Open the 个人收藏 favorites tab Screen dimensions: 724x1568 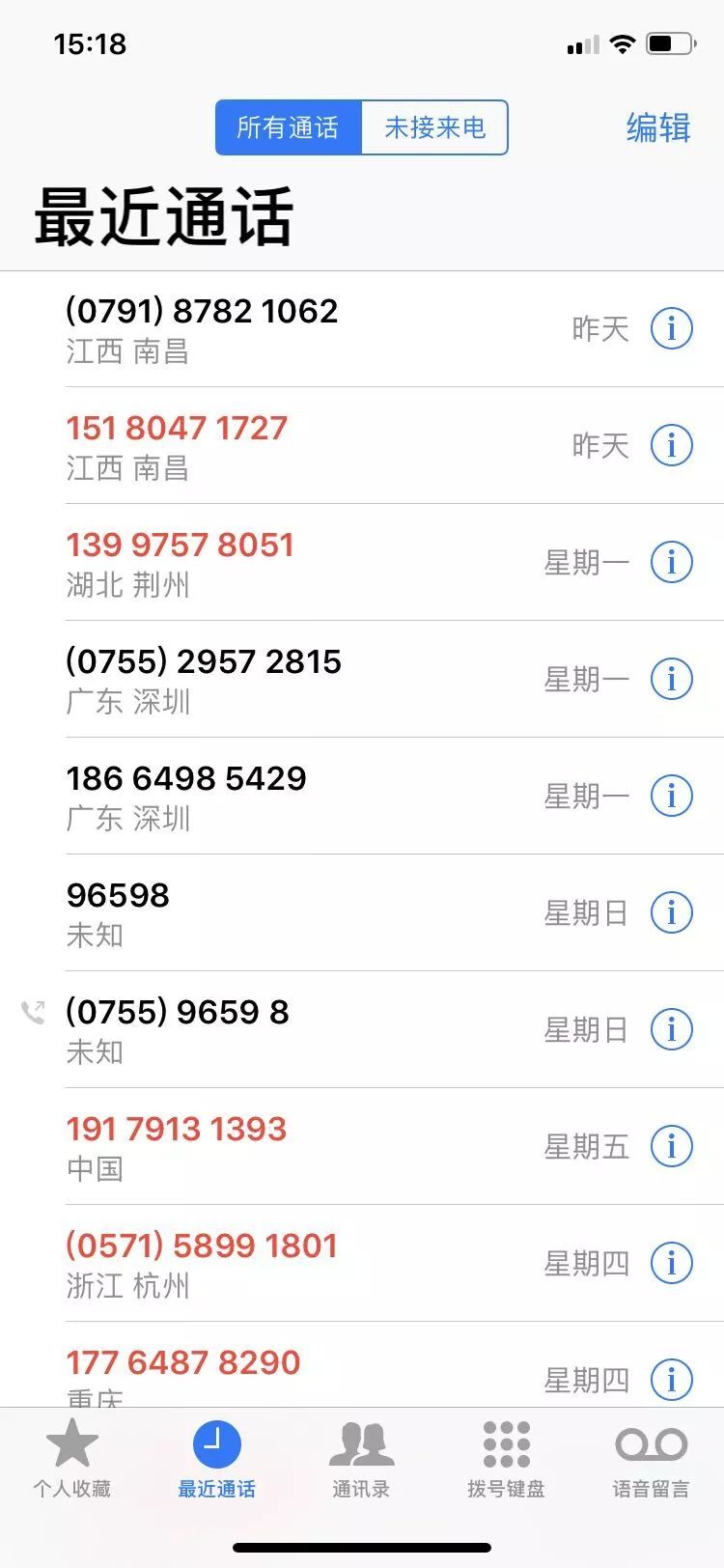[72, 1460]
